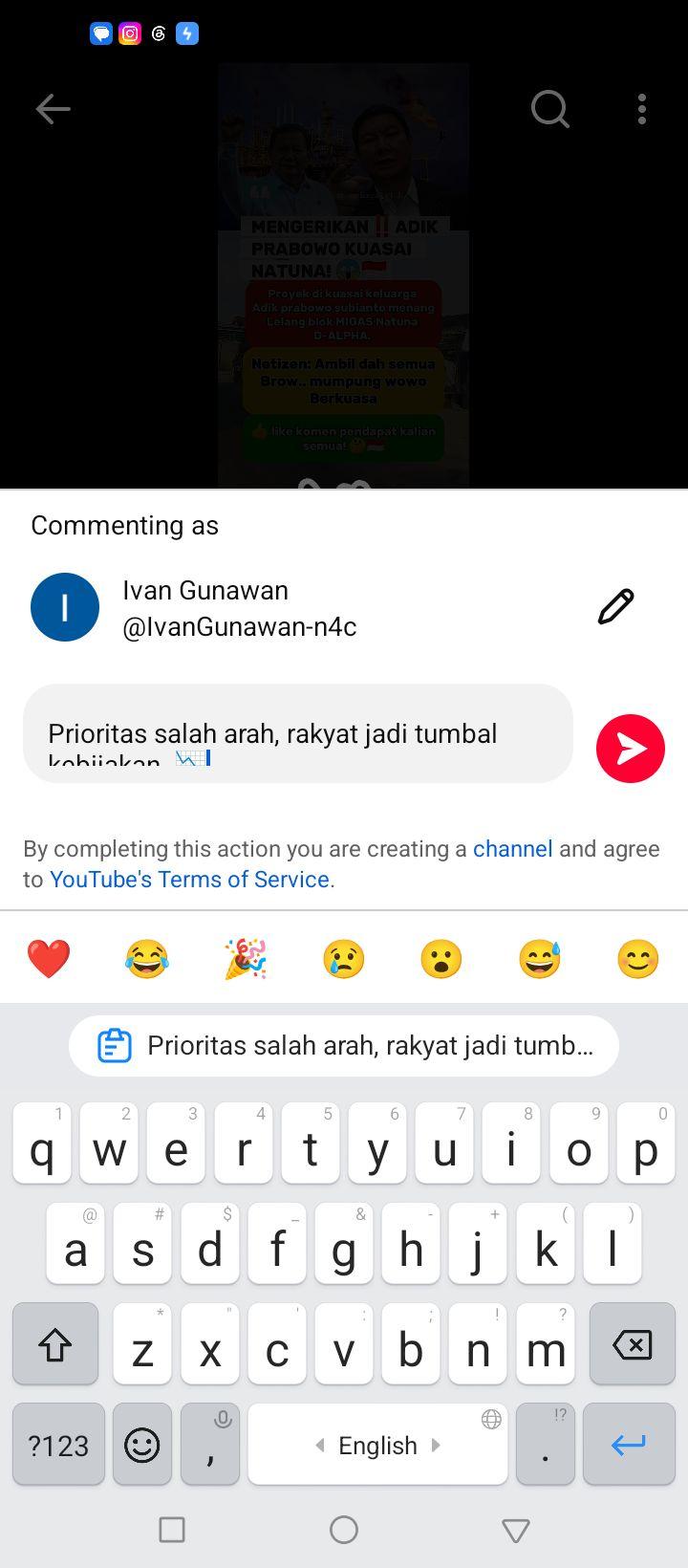688x1568 pixels.
Task: Open search from the top bar
Action: pos(550,110)
